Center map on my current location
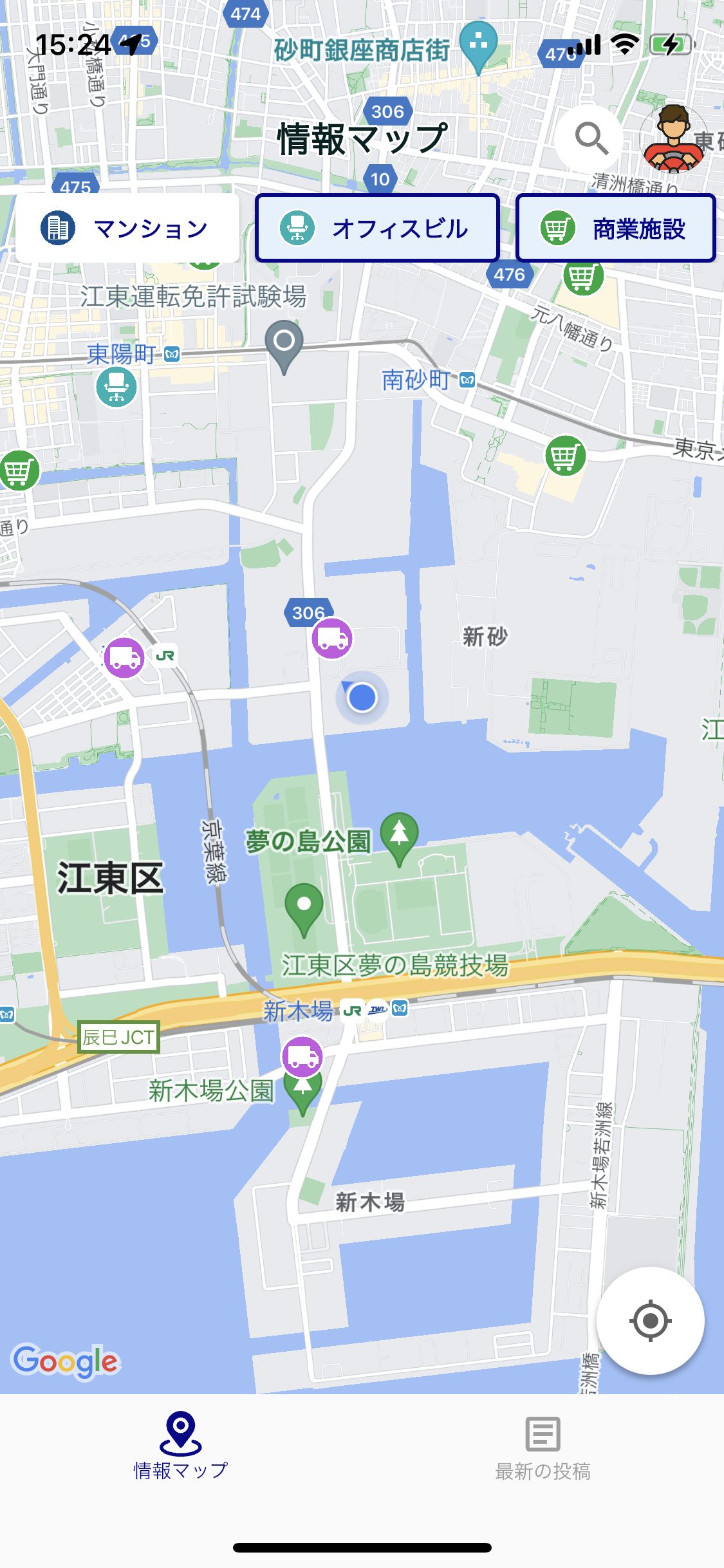The image size is (724, 1568). point(650,1320)
